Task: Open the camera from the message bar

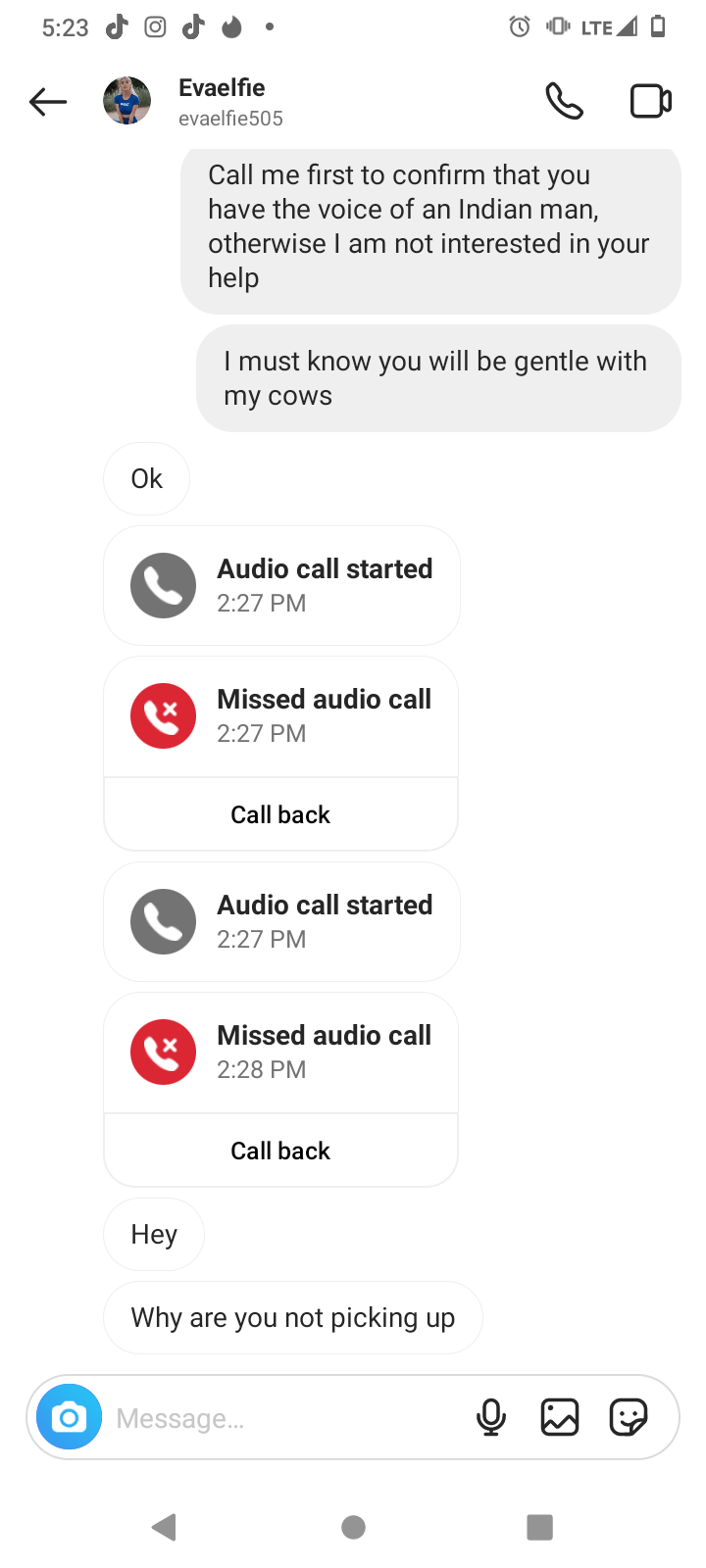Action: 70,1417
